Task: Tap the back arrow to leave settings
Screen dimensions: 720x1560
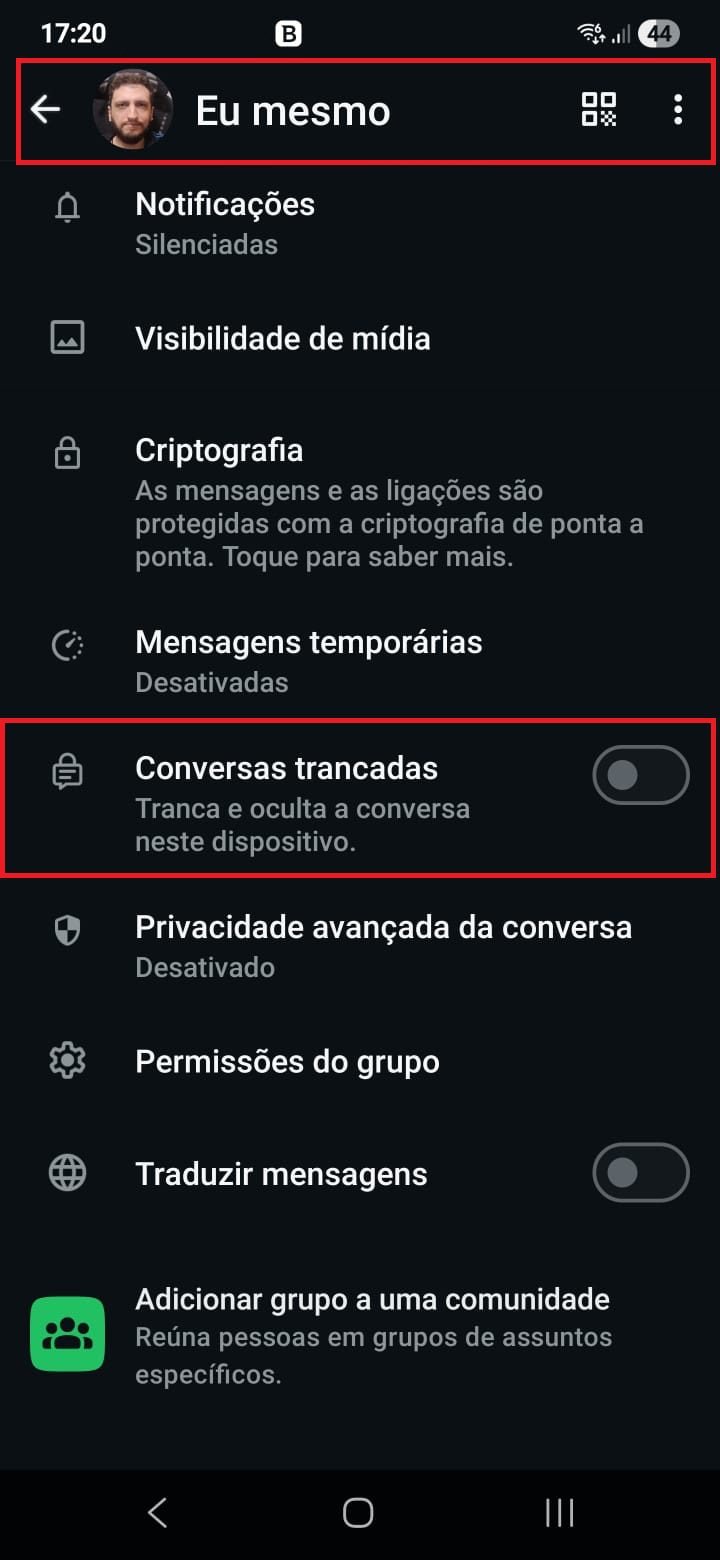Action: (x=45, y=109)
